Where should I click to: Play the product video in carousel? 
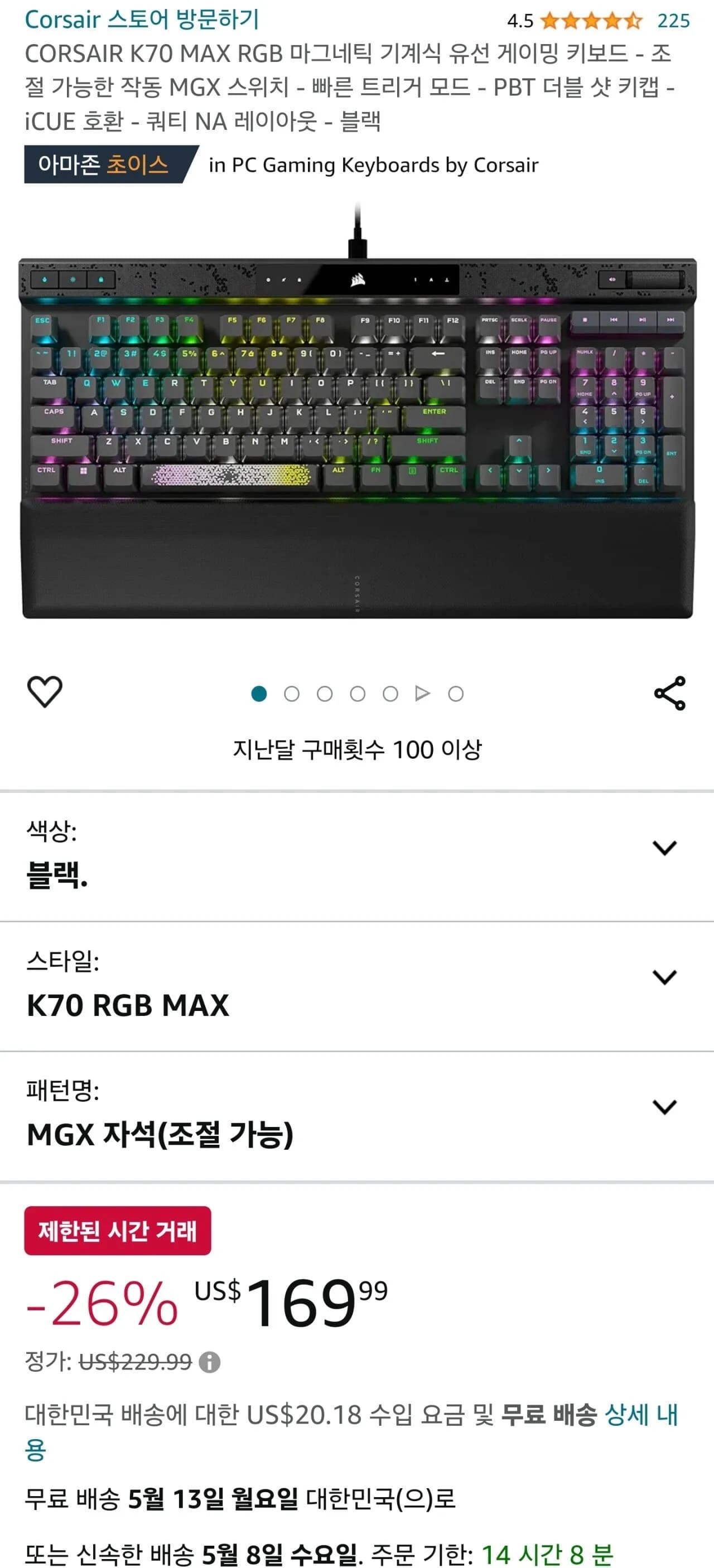click(422, 693)
